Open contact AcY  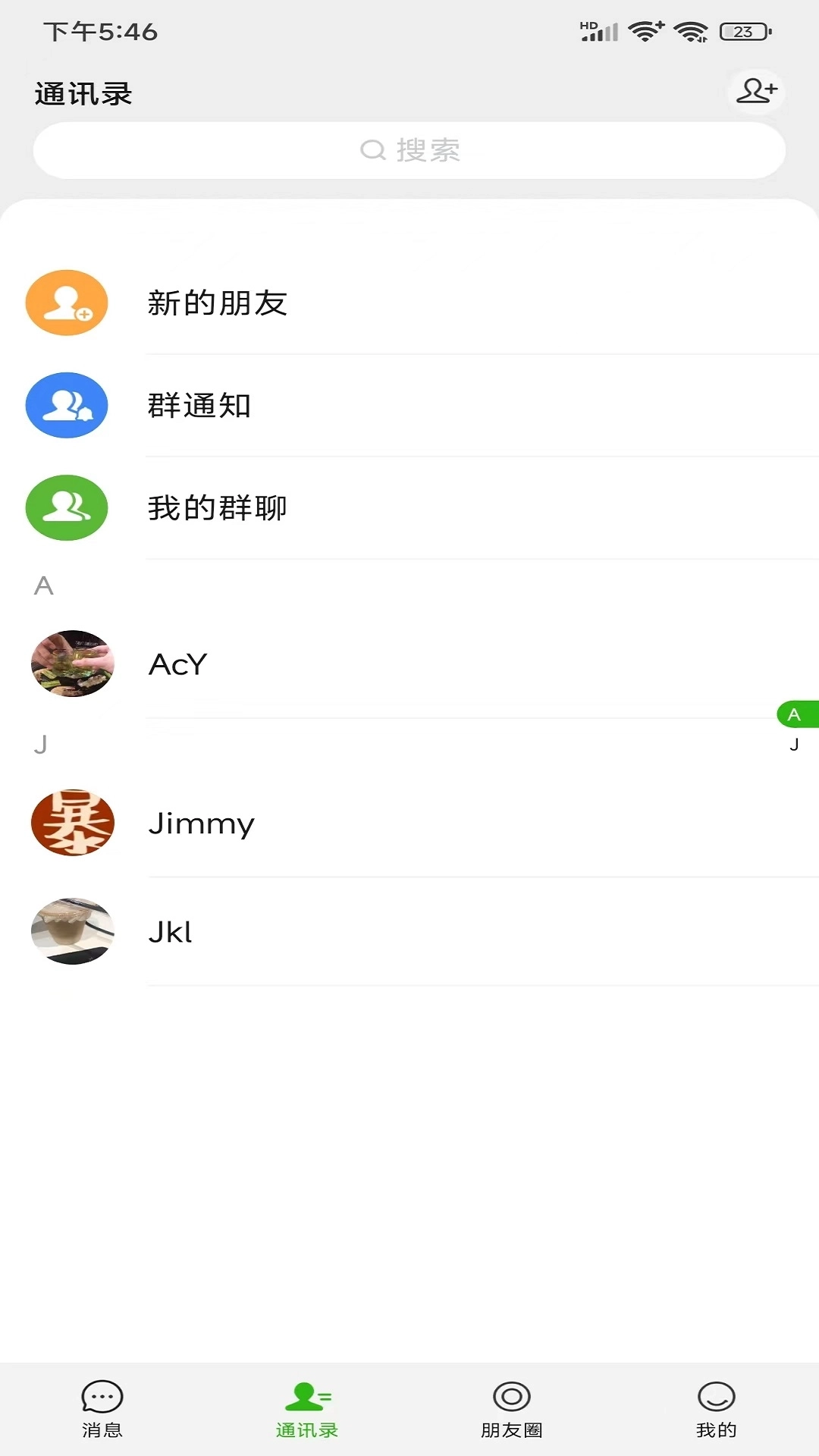(303, 663)
